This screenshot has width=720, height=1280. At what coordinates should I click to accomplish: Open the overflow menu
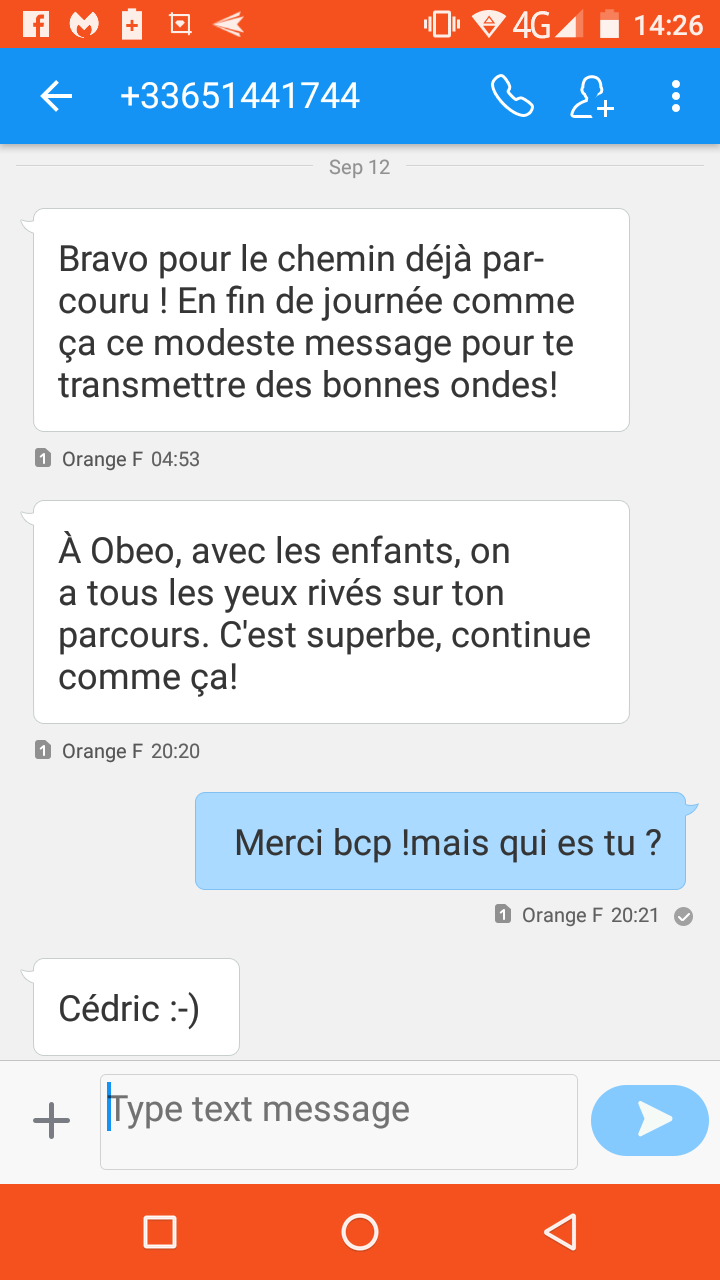[676, 96]
